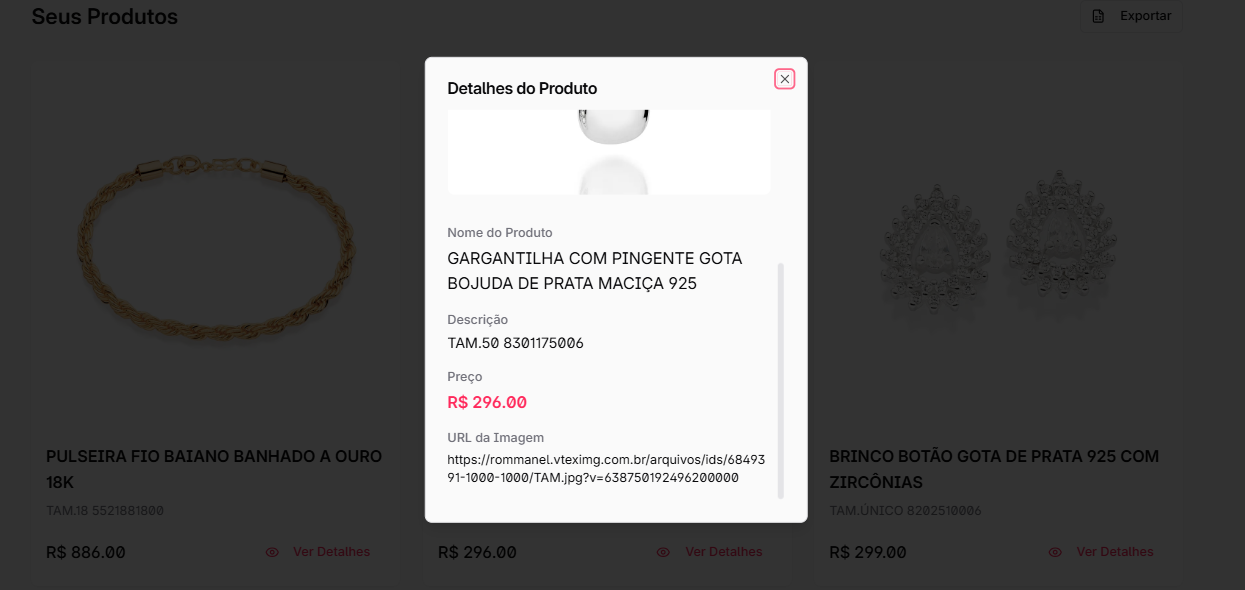Tap the Exportar button
This screenshot has height=590, width=1245.
[x=1132, y=16]
